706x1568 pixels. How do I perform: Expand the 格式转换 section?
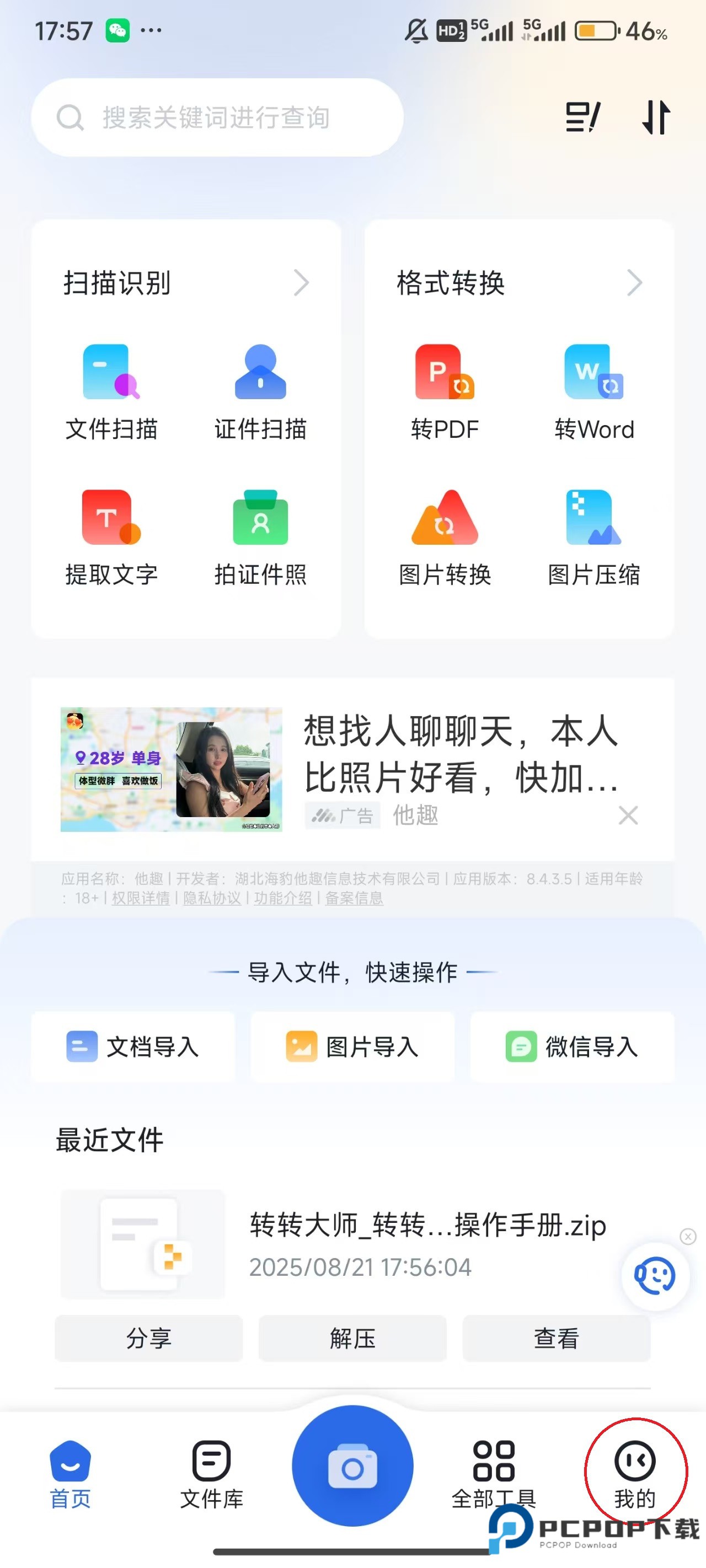(634, 283)
